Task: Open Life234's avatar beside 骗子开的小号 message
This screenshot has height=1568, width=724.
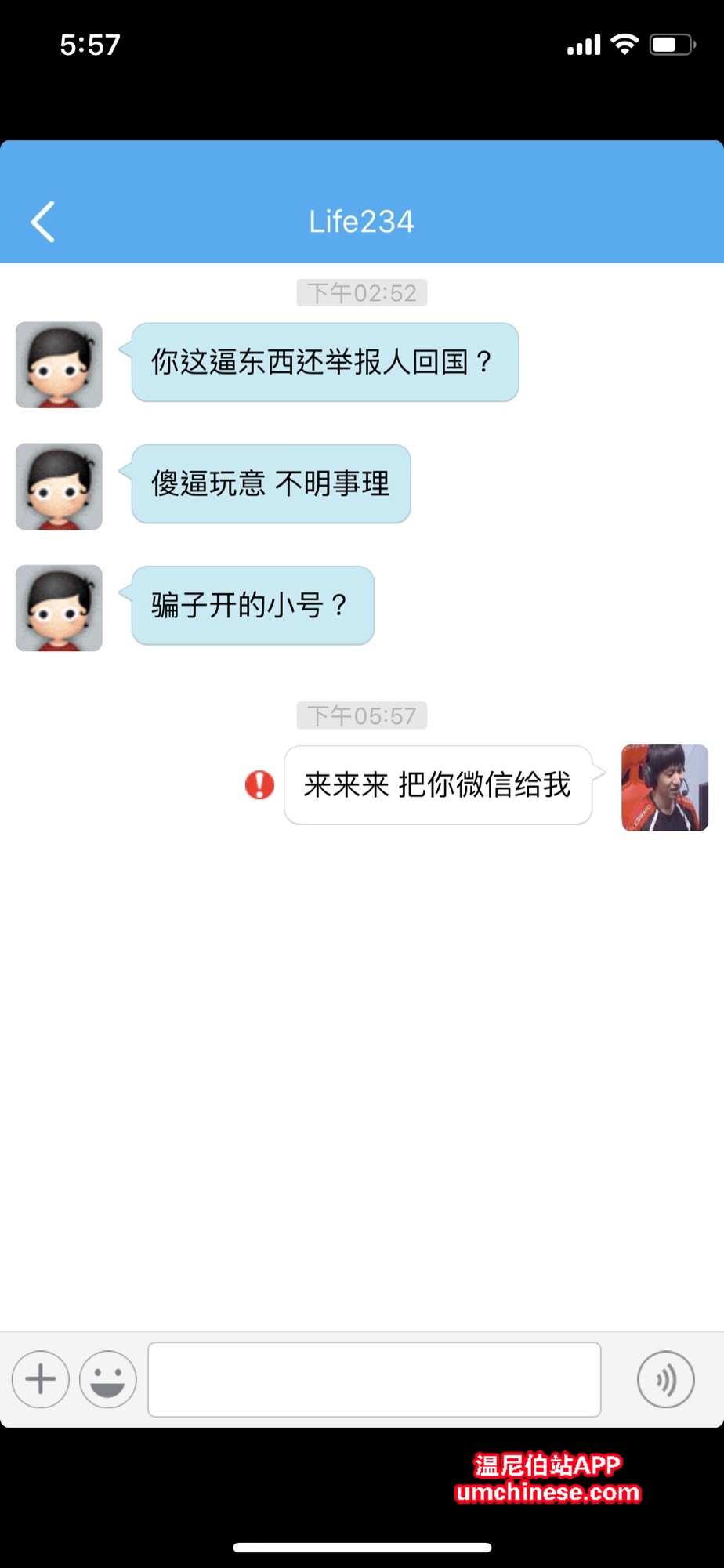Action: (x=60, y=608)
